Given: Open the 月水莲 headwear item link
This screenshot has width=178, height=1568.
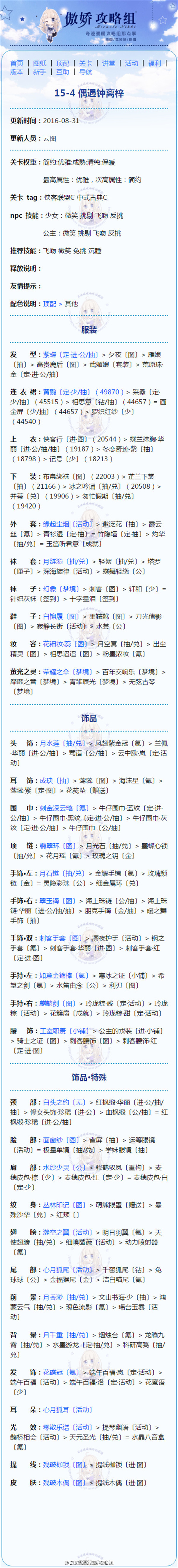Looking at the screenshot, I should point(50,743).
